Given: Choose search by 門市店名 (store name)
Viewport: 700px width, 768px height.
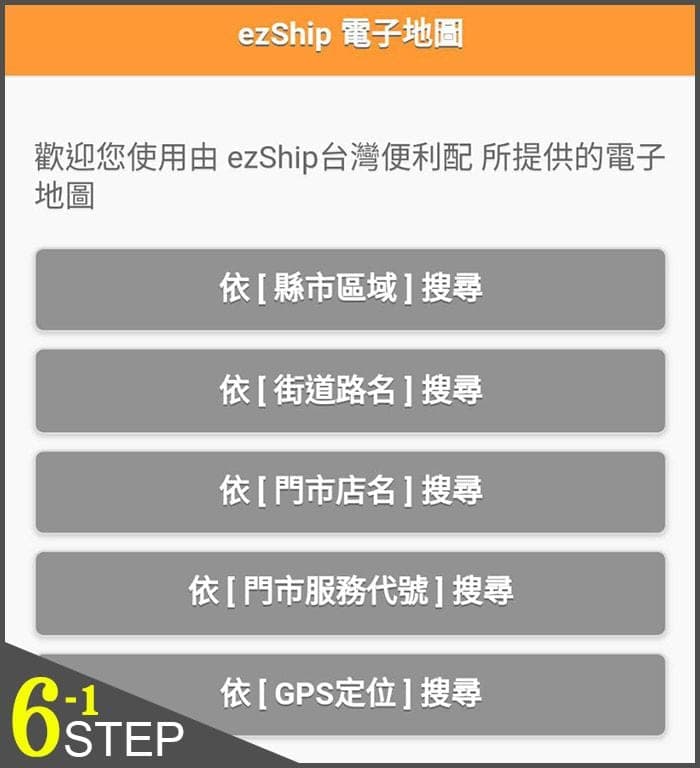Looking at the screenshot, I should (350, 491).
